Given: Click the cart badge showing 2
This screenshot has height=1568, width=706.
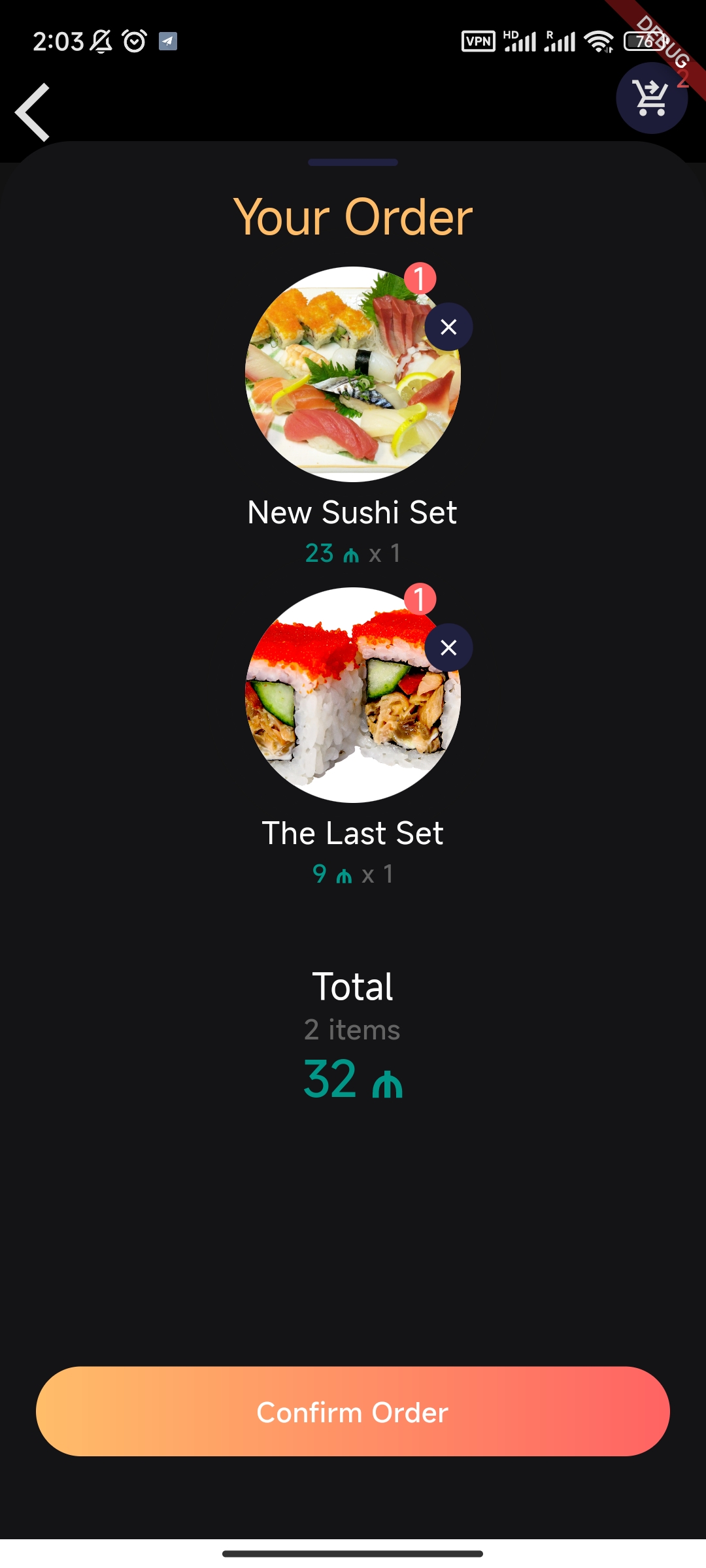Looking at the screenshot, I should pos(682,80).
